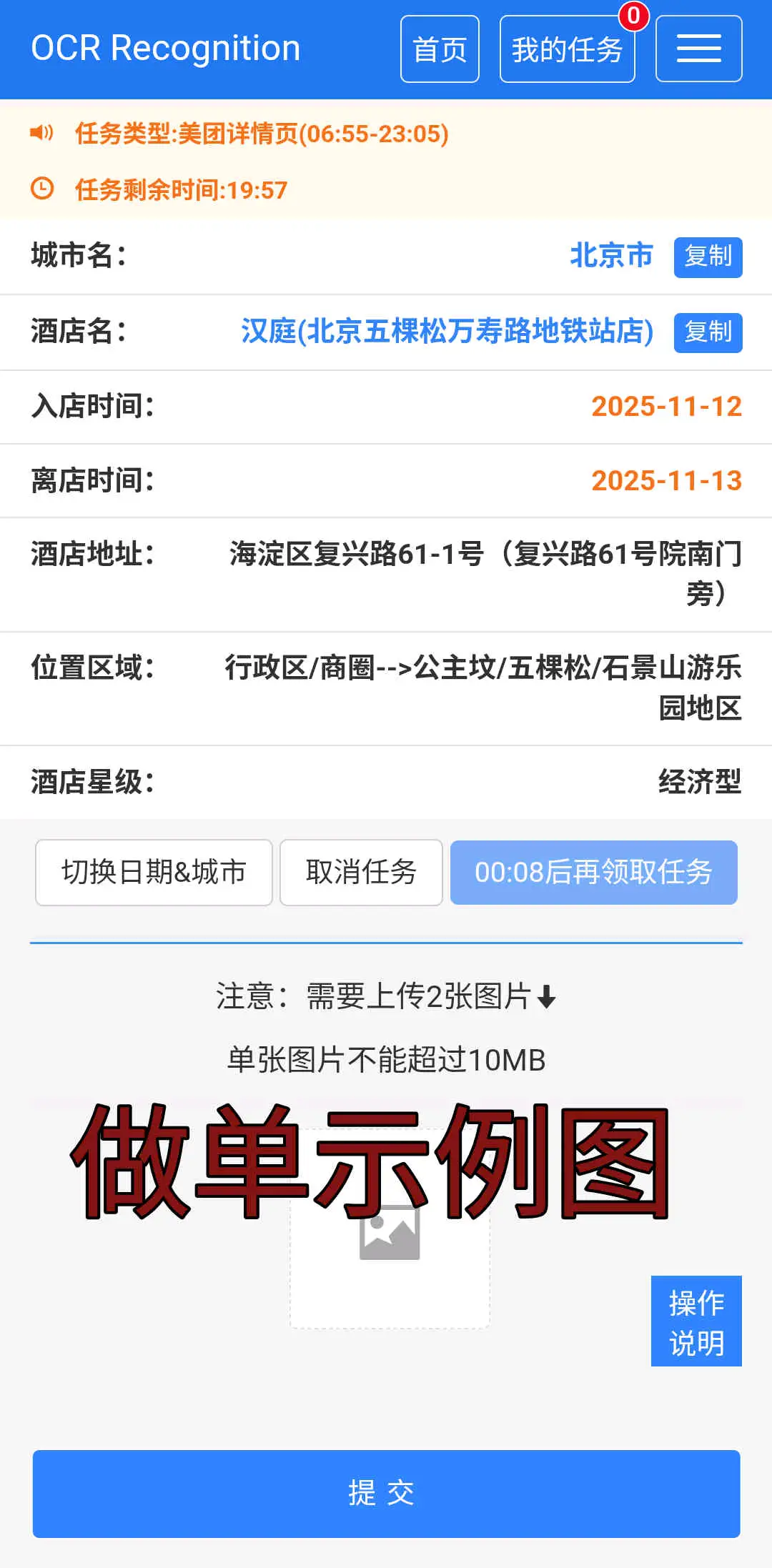Open the hamburger menu
Viewport: 772px width, 1568px height.
(x=698, y=49)
